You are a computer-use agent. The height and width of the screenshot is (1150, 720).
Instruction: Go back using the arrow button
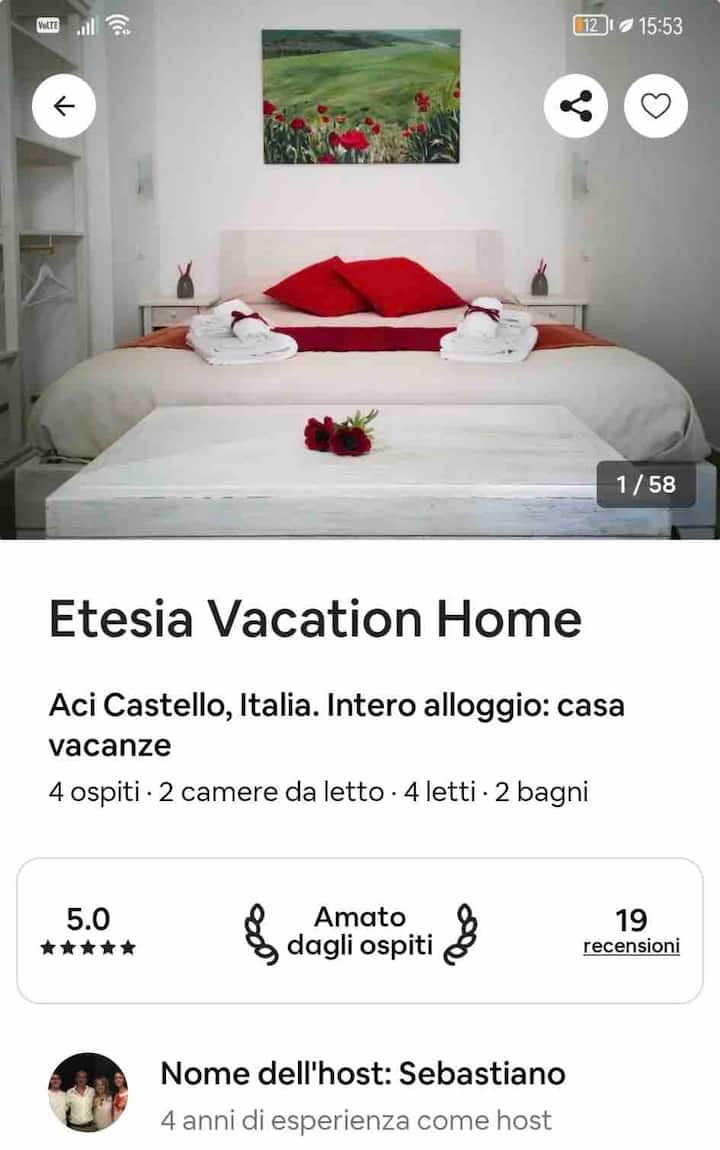64,106
